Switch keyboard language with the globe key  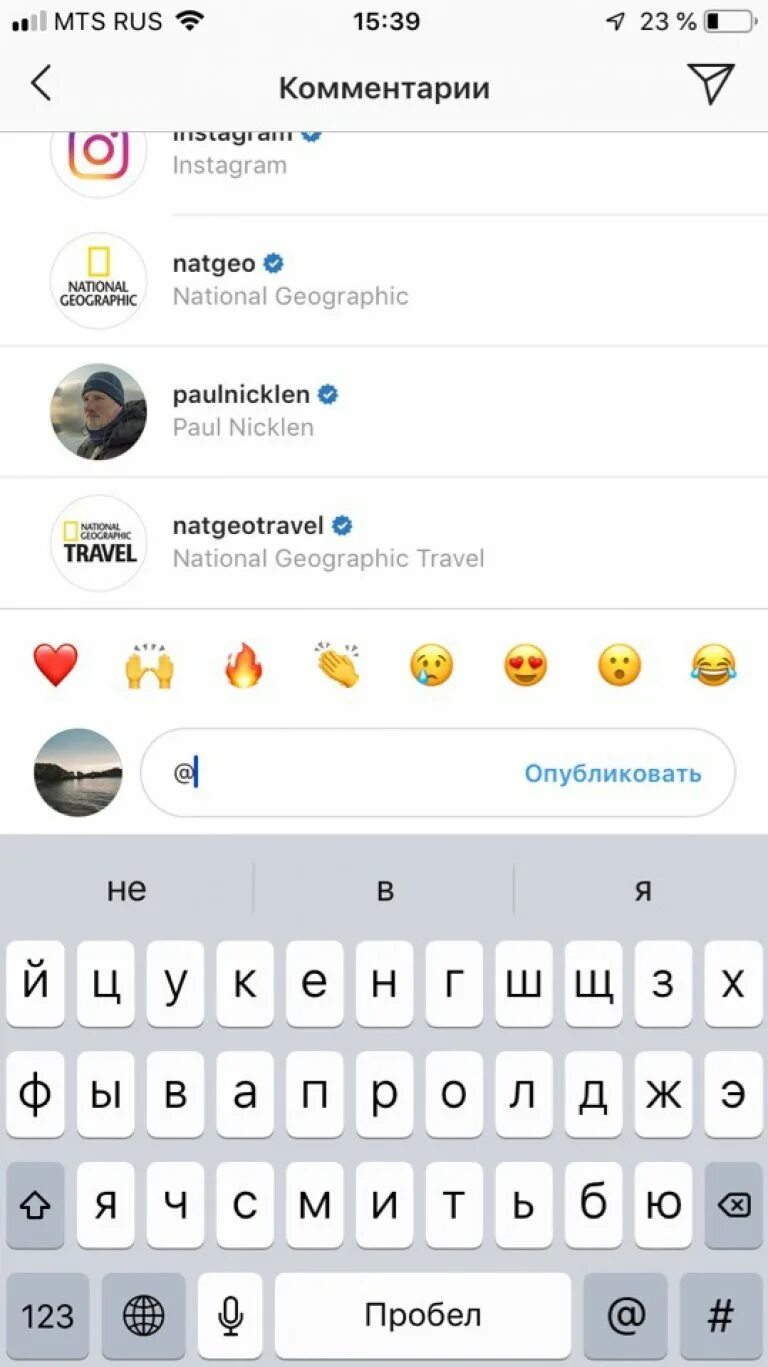(143, 1315)
